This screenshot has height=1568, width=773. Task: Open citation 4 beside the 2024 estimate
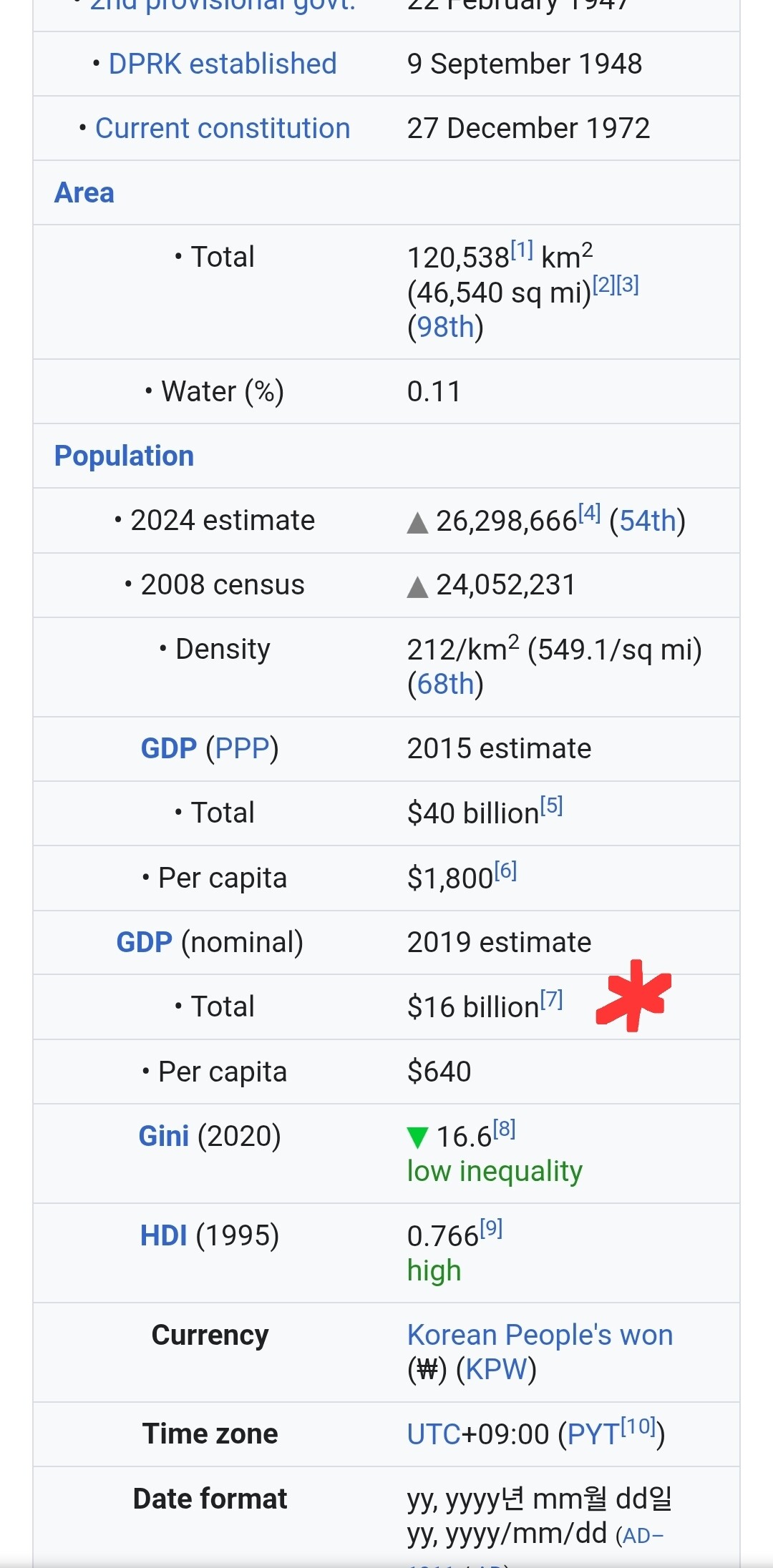[589, 512]
